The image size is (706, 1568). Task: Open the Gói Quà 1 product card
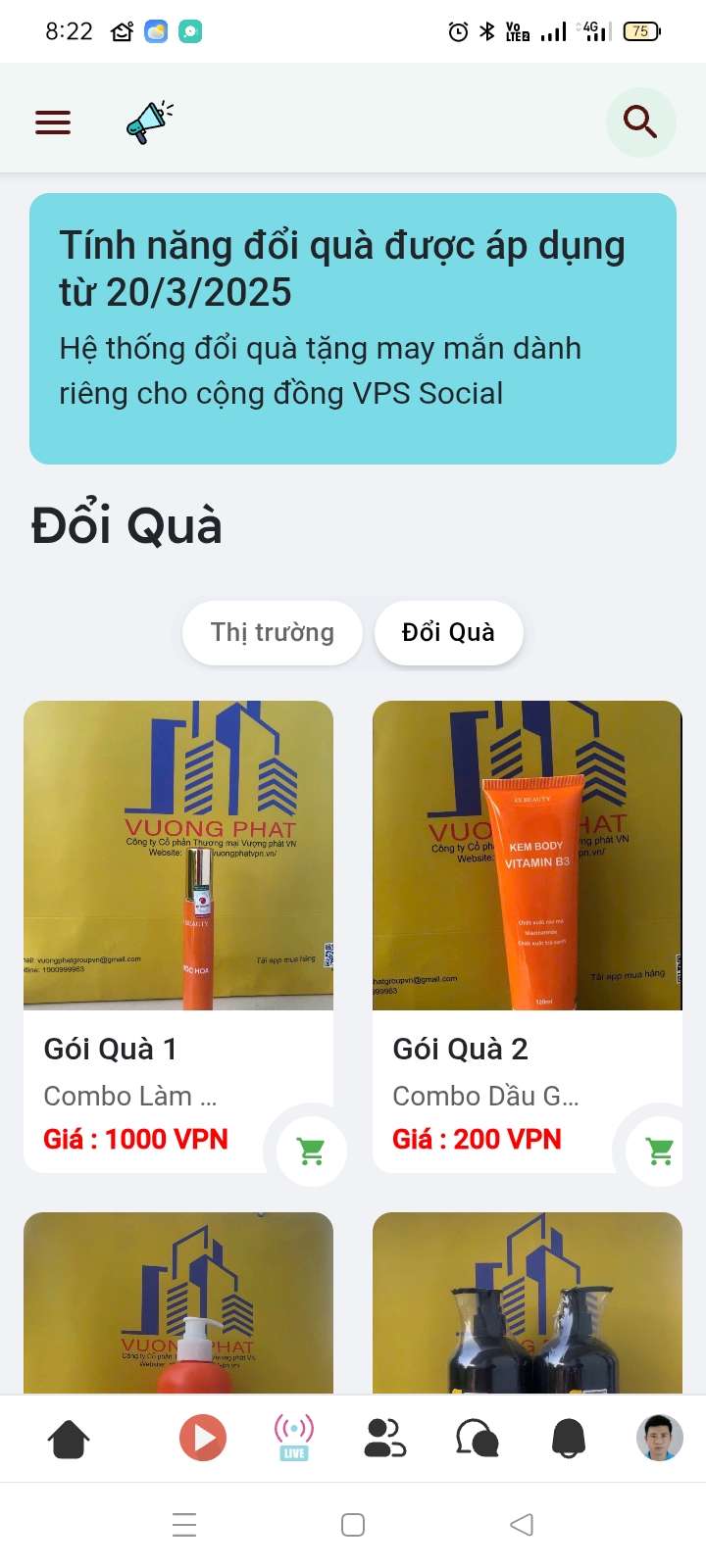click(178, 936)
